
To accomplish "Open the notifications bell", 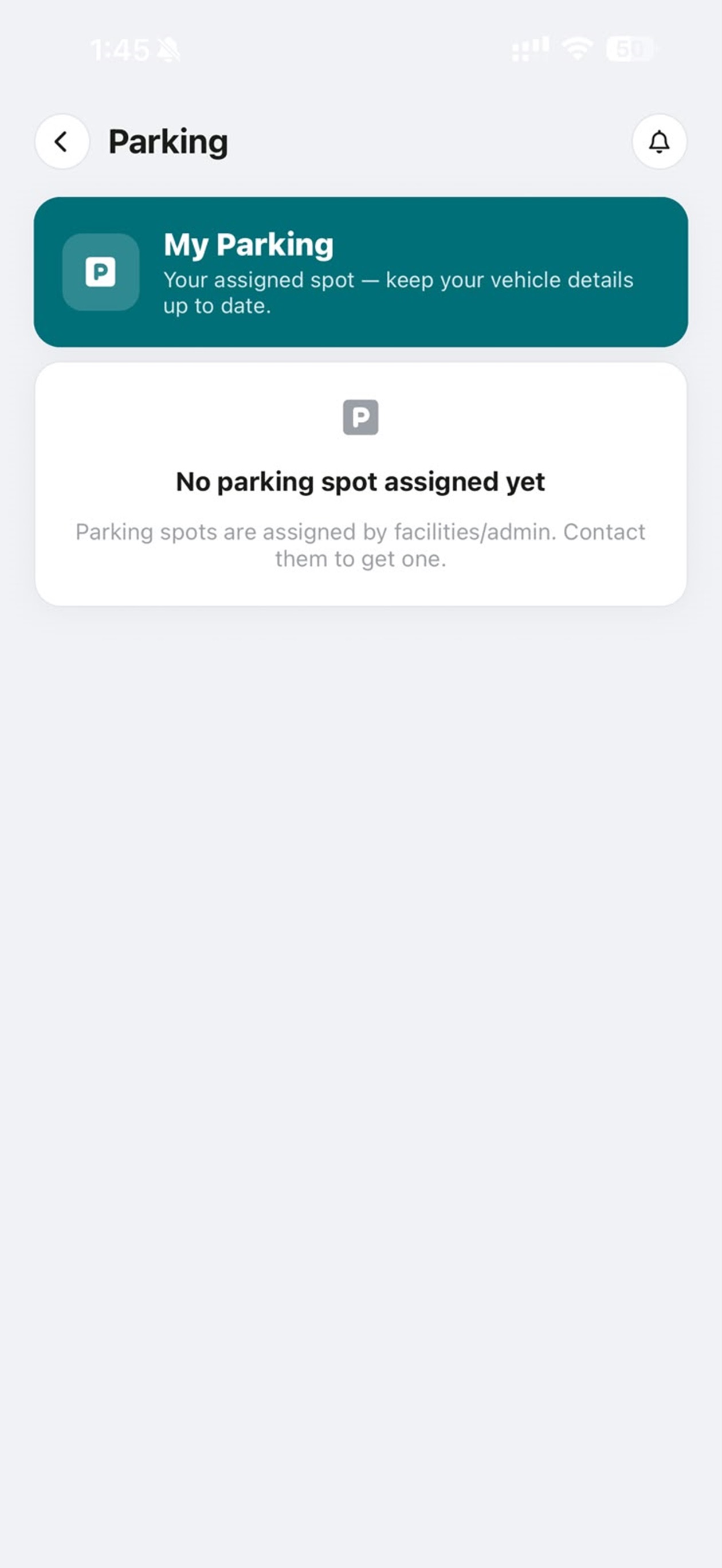I will (660, 141).
